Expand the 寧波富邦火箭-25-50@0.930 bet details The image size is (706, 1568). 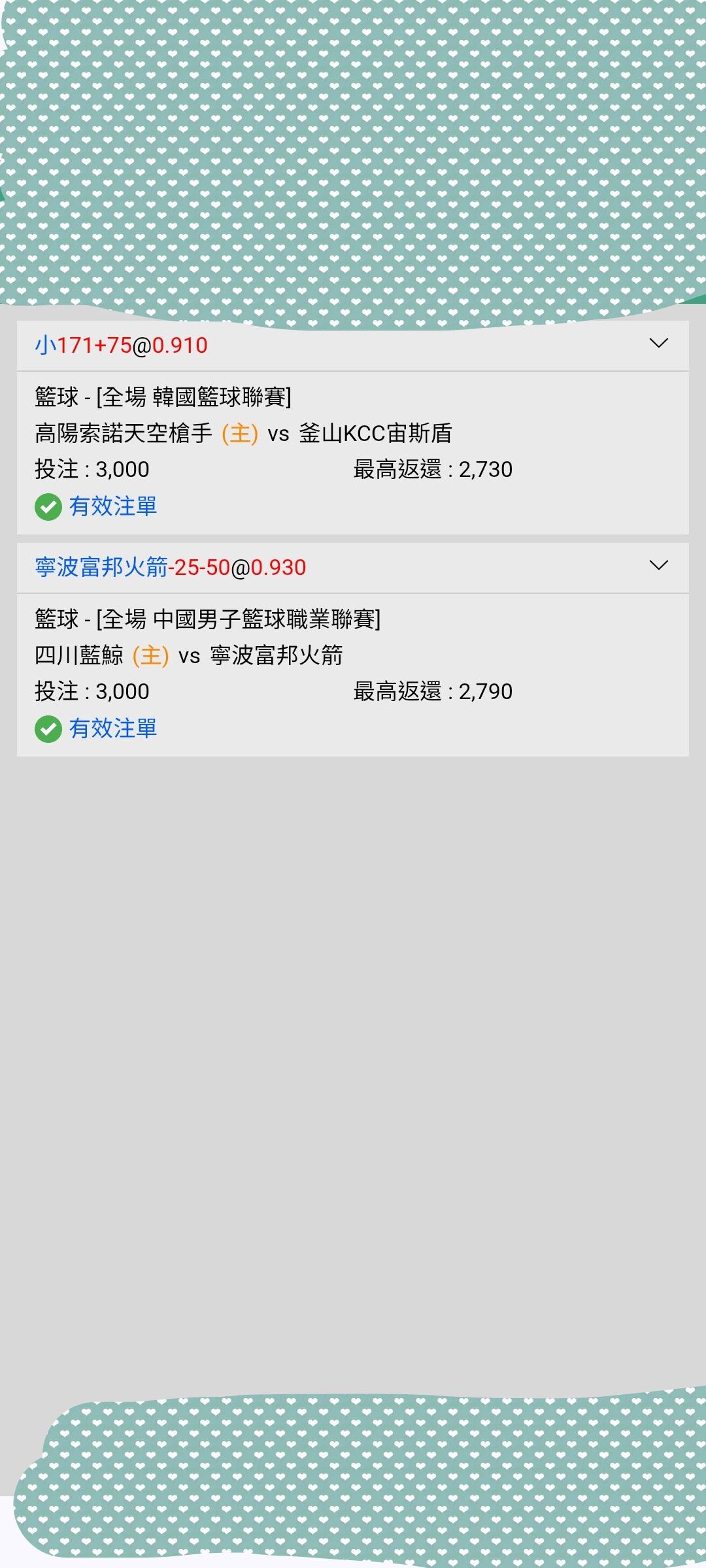[658, 566]
